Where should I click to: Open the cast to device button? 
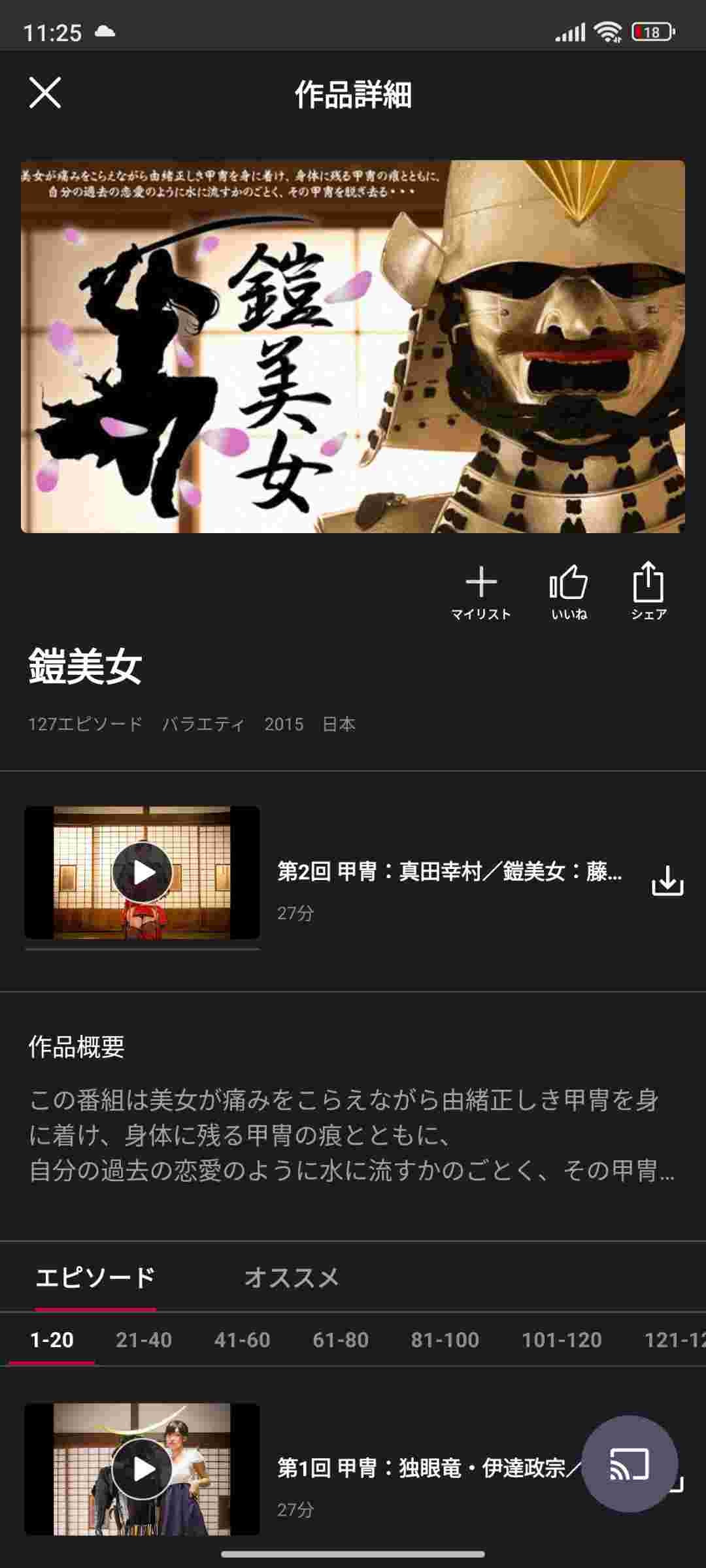click(630, 1464)
